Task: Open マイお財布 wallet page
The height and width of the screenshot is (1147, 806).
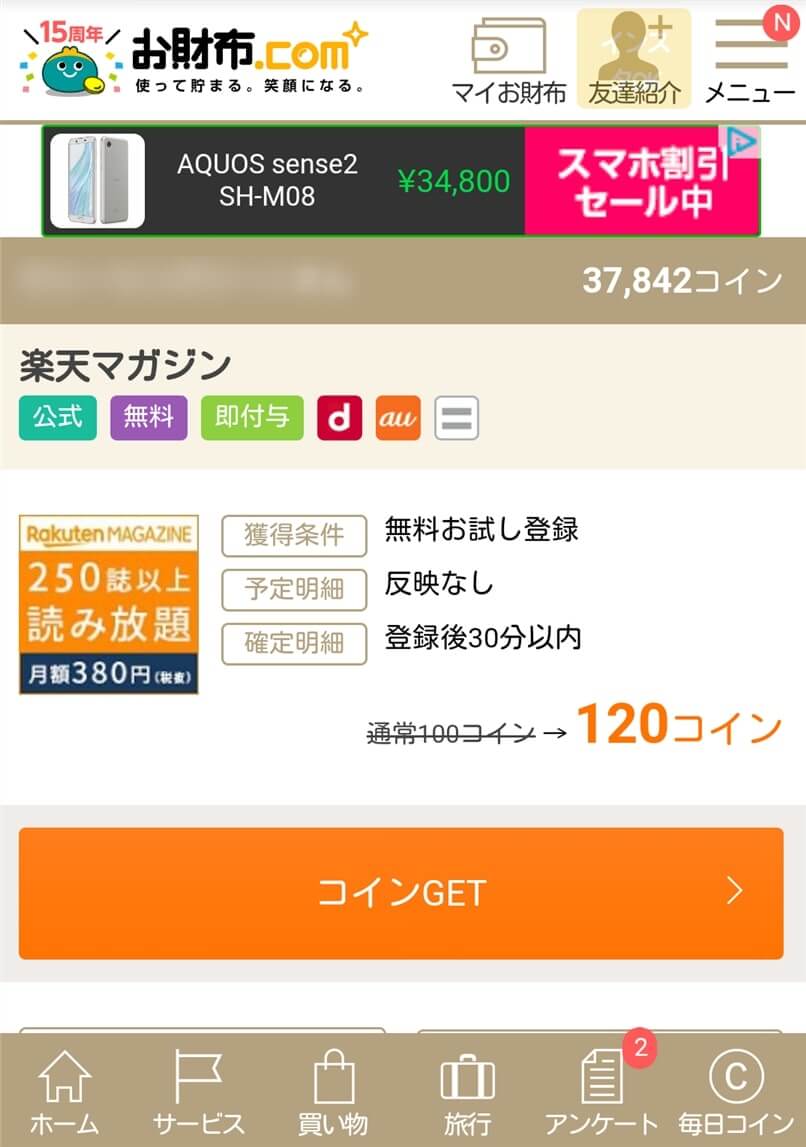Action: 508,60
